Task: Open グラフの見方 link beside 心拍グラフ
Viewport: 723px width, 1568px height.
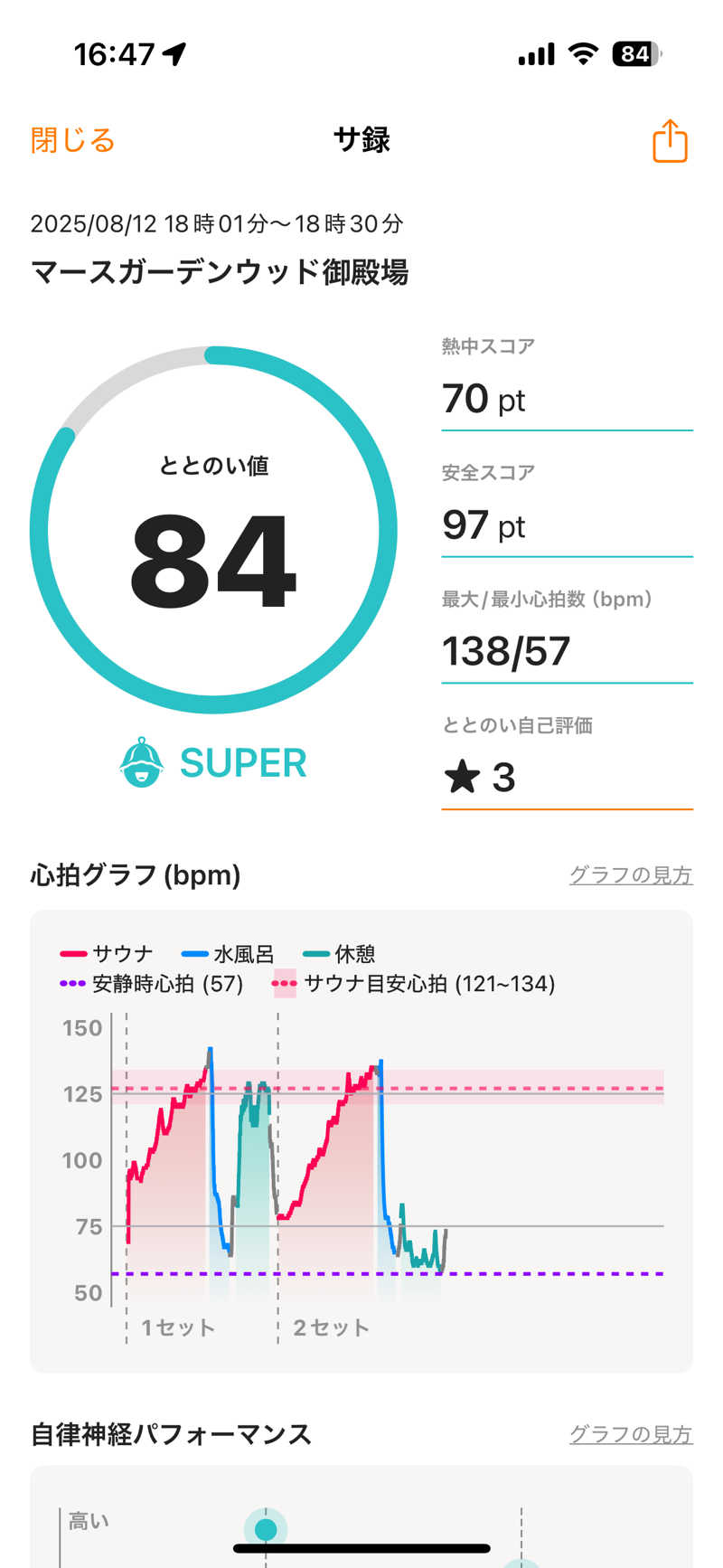Action: 630,874
